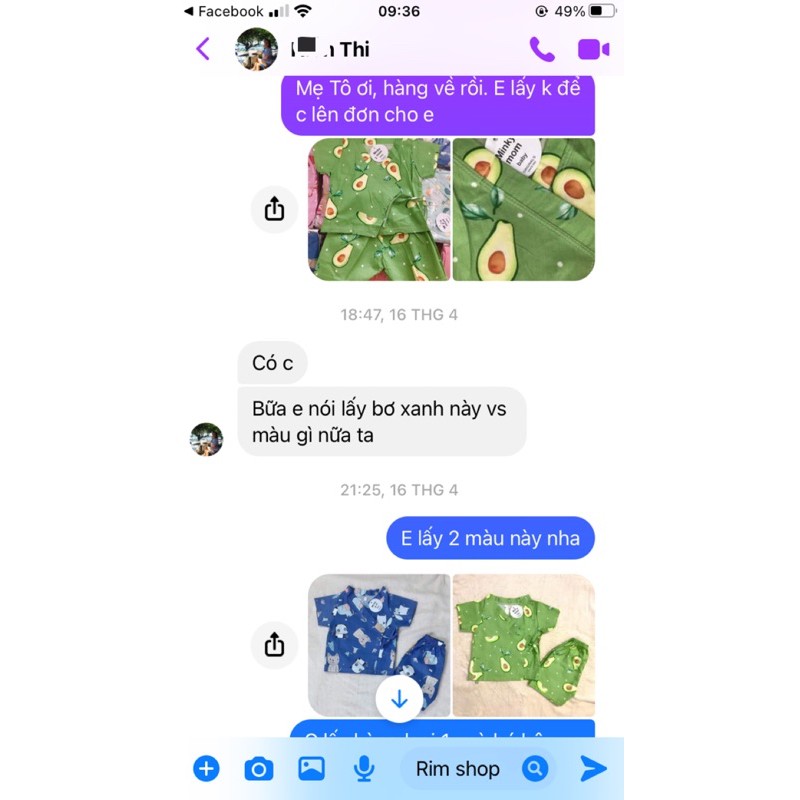800x800 pixels.
Task: Record a voice message
Action: (364, 768)
